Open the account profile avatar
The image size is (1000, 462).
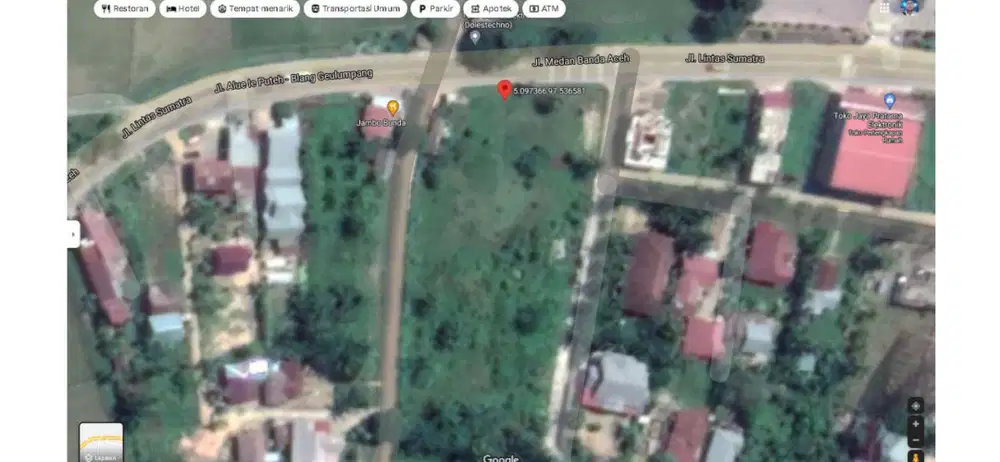(x=910, y=7)
